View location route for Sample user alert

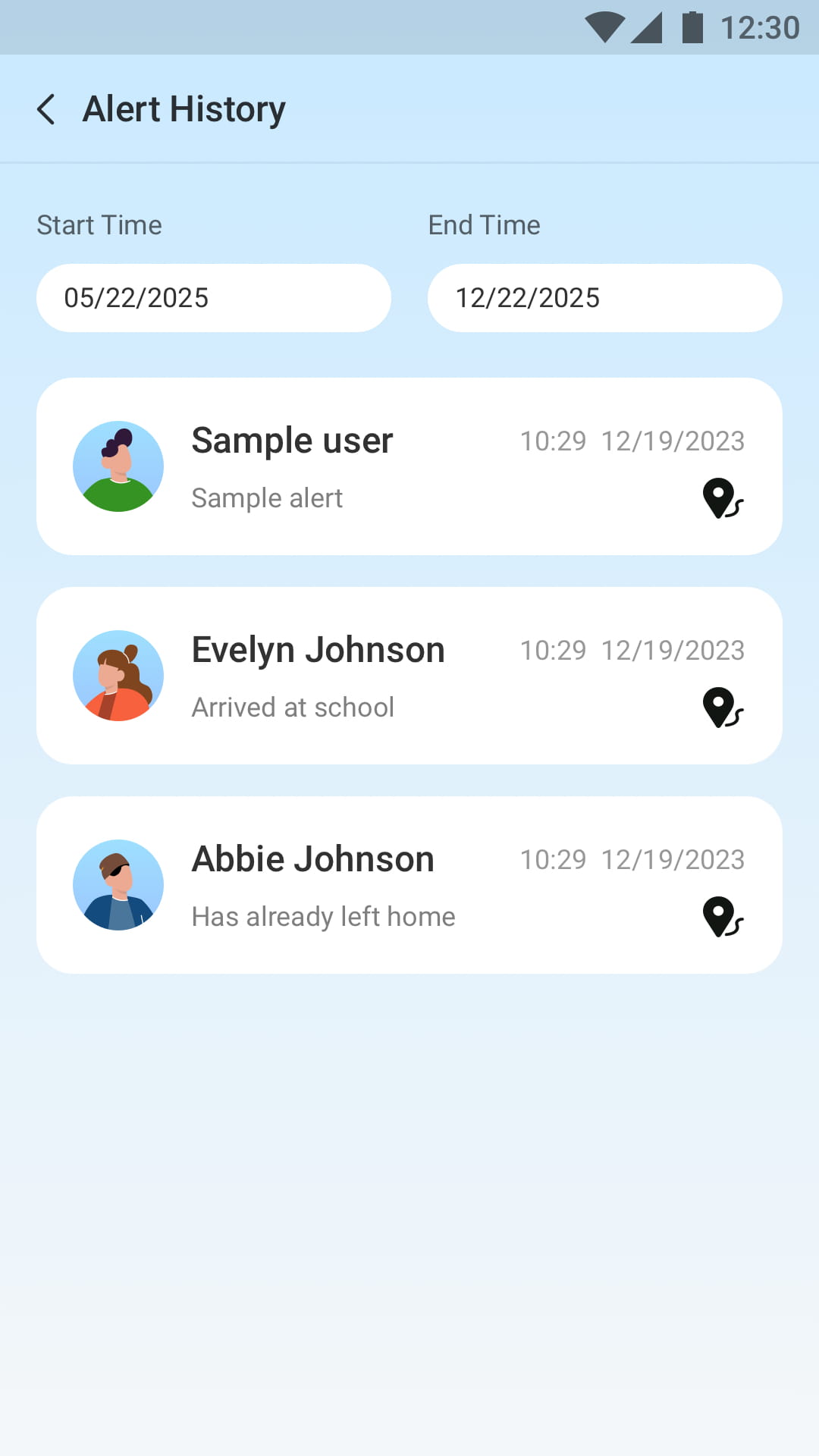[723, 499]
